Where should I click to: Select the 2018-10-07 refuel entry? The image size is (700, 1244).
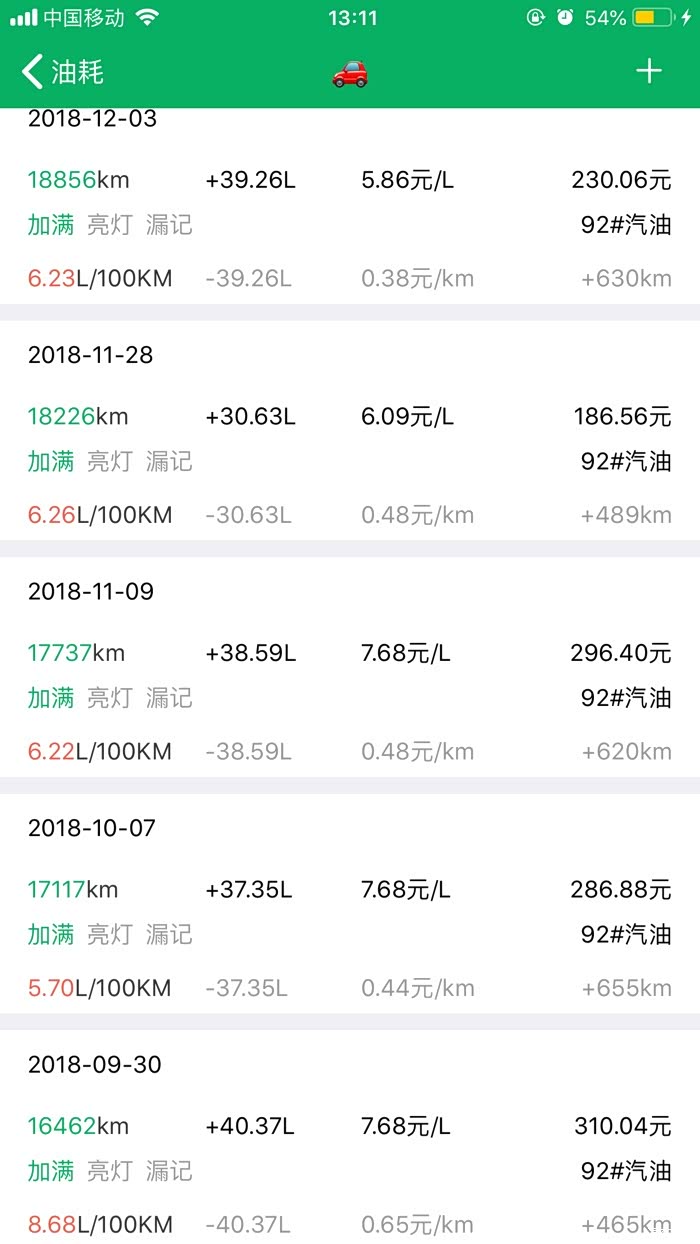click(350, 908)
